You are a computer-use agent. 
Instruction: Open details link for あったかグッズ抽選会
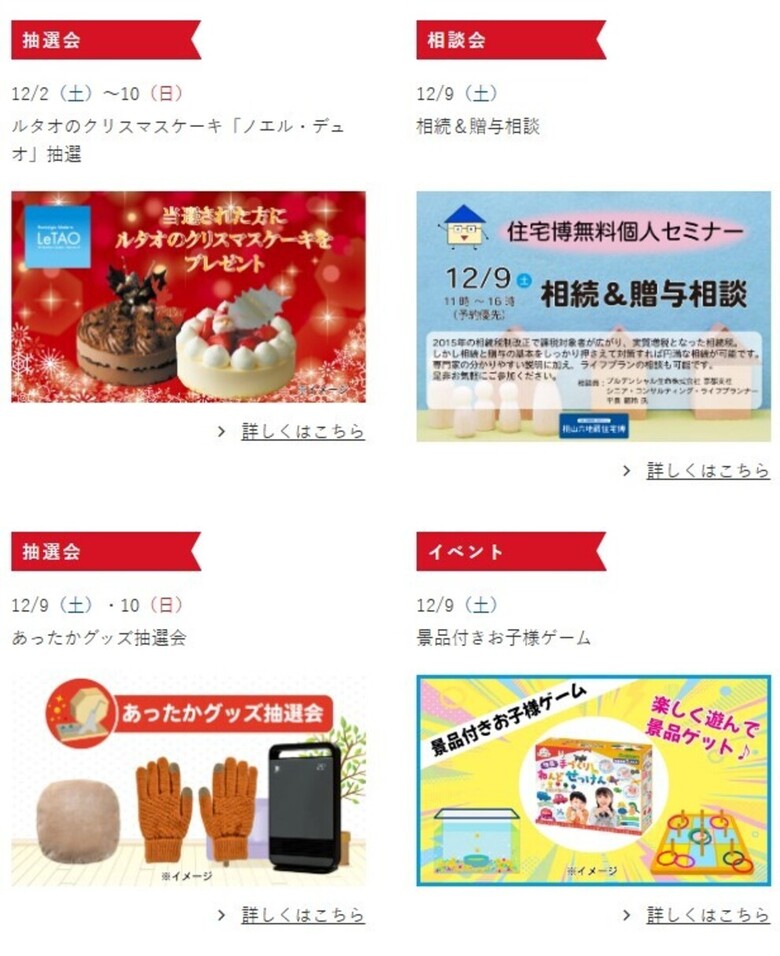(x=302, y=915)
